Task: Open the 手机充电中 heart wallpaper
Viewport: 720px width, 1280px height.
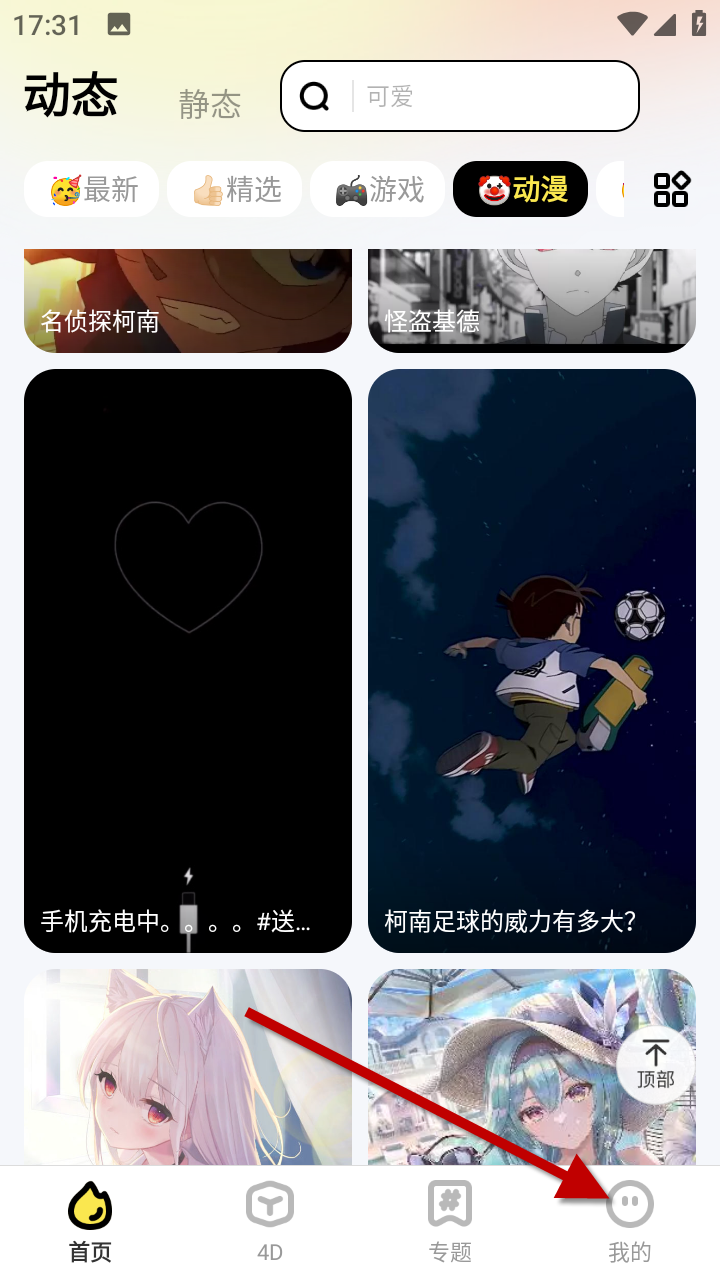Action: tap(188, 660)
